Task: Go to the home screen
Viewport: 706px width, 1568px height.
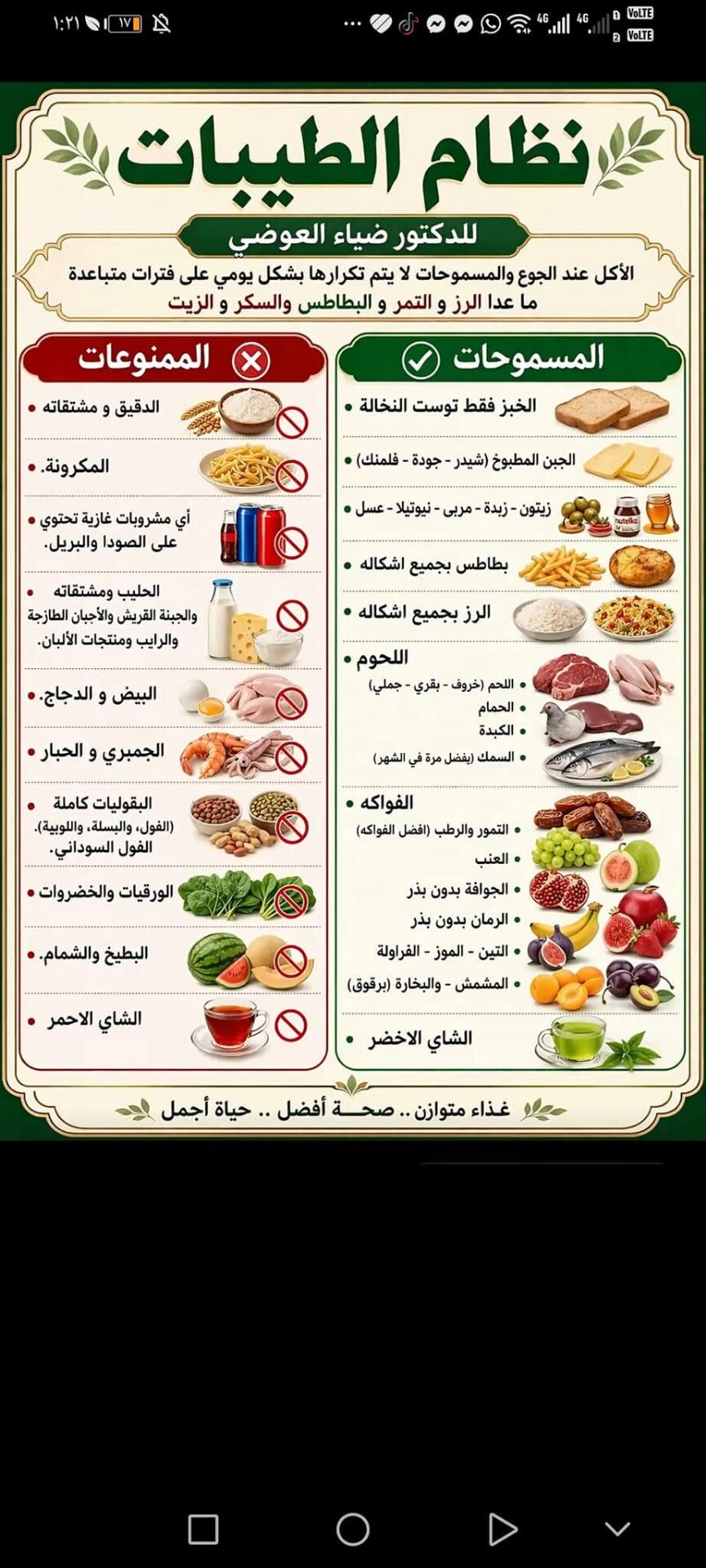Action: click(353, 1529)
